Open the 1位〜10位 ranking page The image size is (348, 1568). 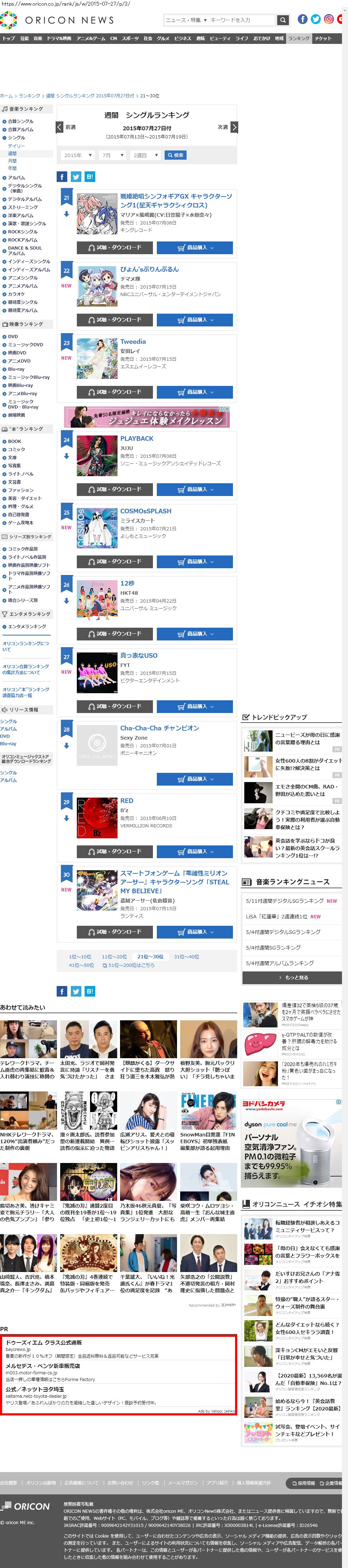pyautogui.click(x=80, y=957)
